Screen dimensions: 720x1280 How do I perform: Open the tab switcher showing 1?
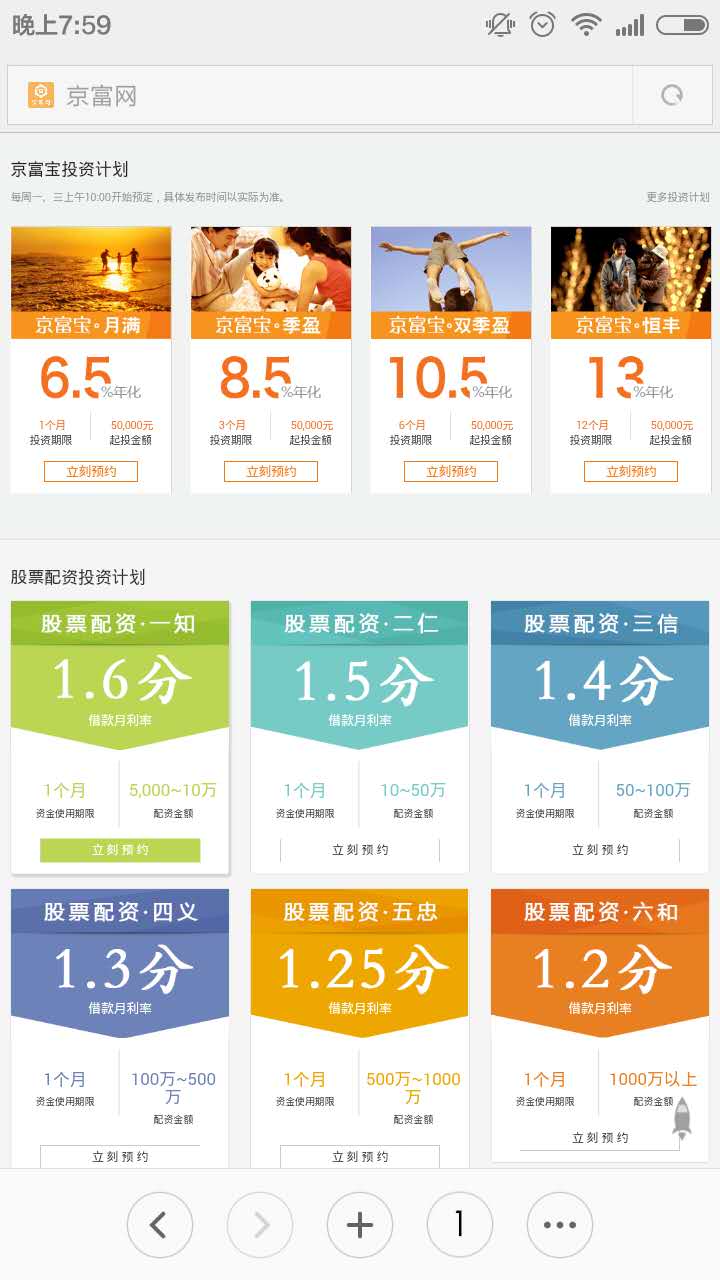click(460, 1225)
